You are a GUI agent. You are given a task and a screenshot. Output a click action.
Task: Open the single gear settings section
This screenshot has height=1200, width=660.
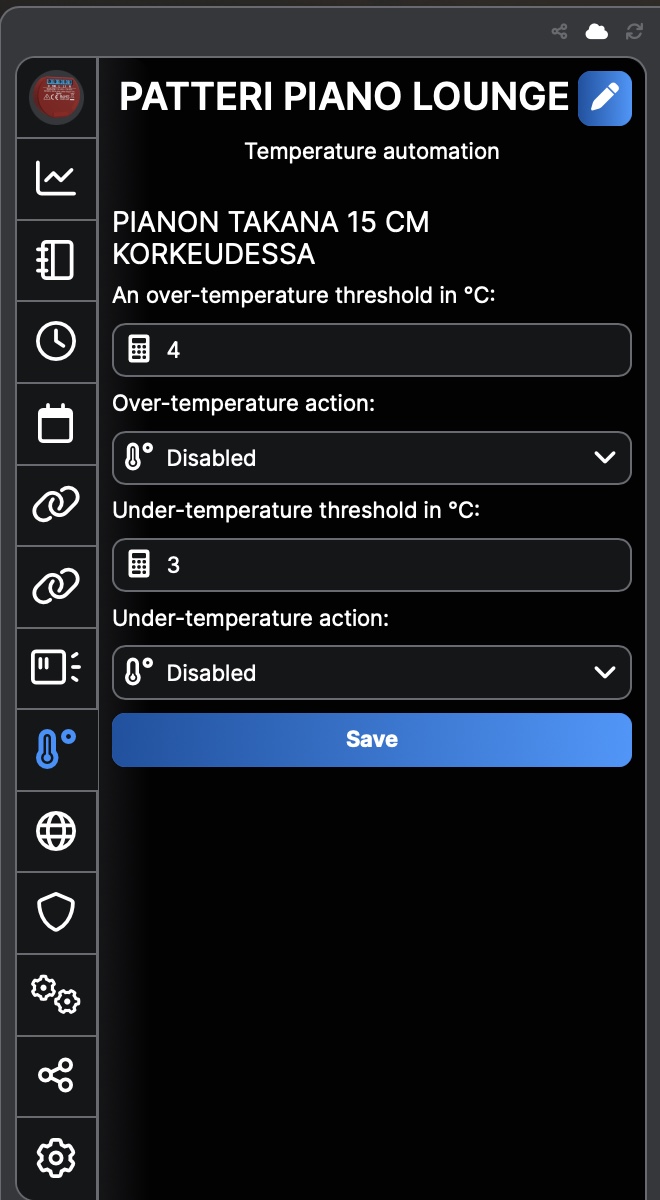[x=56, y=1158]
